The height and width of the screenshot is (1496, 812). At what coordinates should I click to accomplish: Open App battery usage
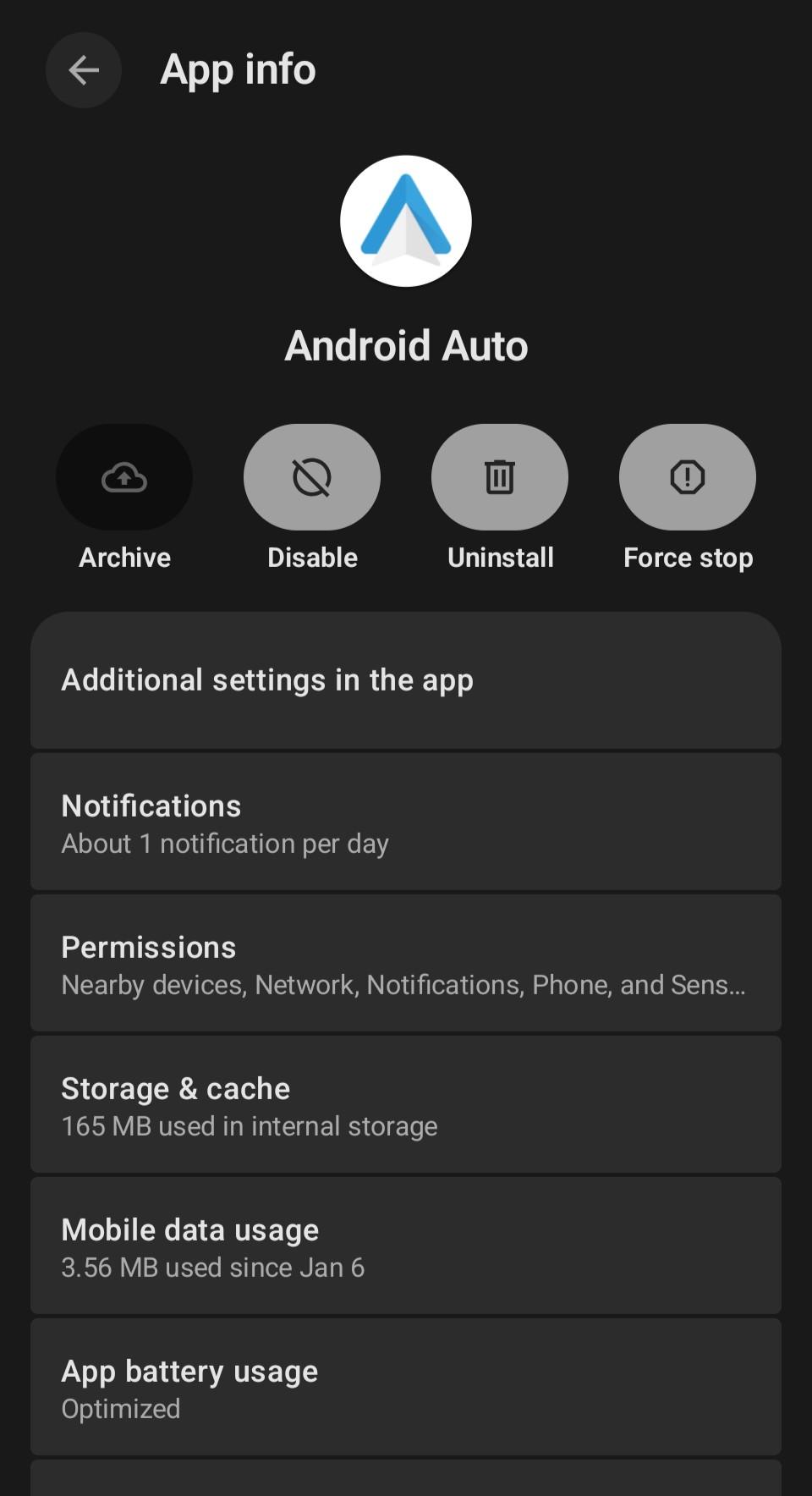click(406, 1388)
